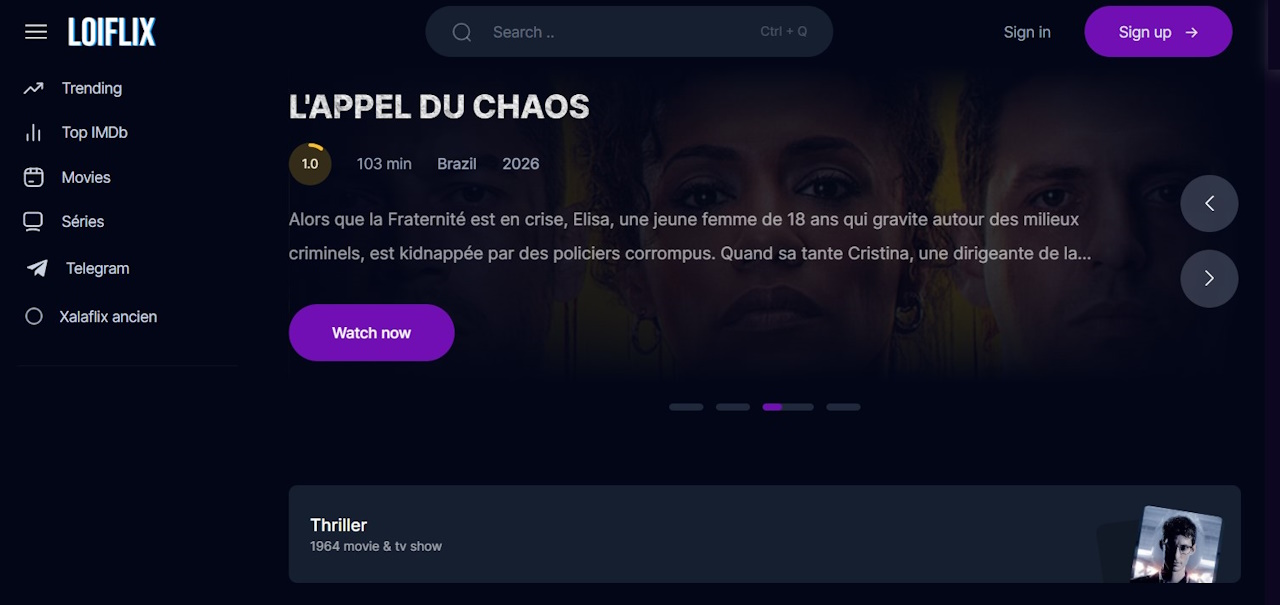Watch L'Appel du Chaos now

(371, 333)
